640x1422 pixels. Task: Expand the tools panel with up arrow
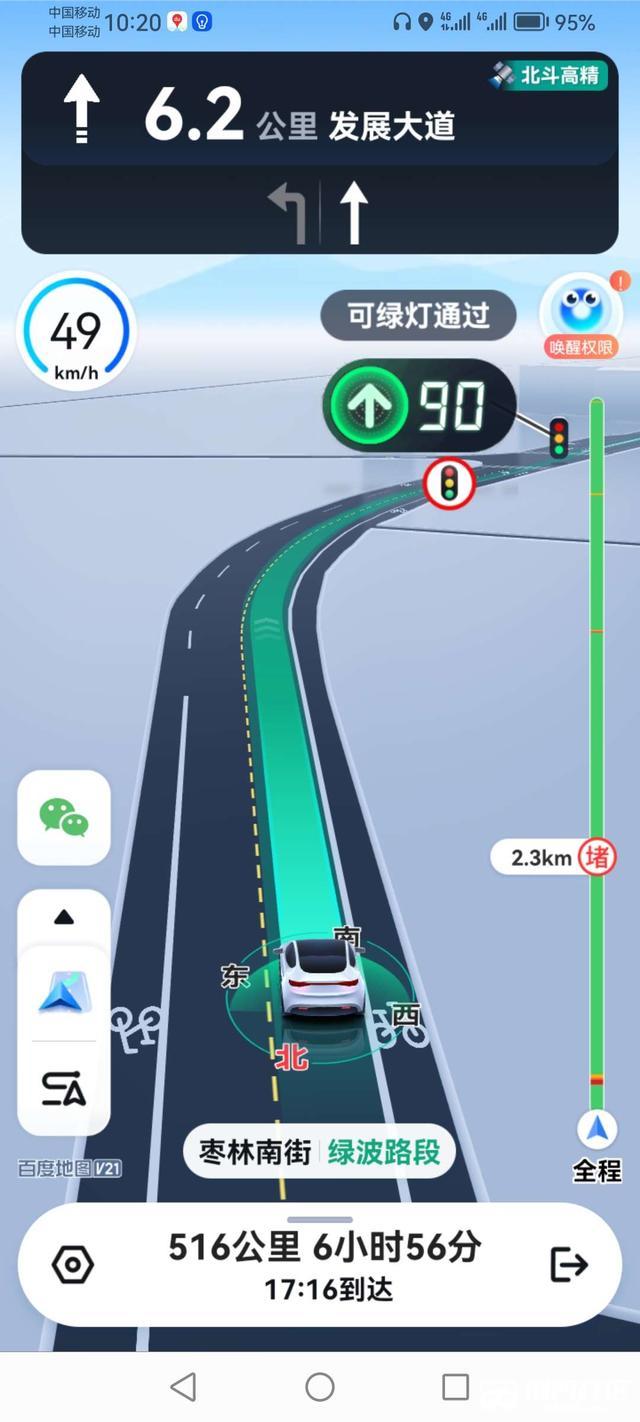[x=64, y=917]
